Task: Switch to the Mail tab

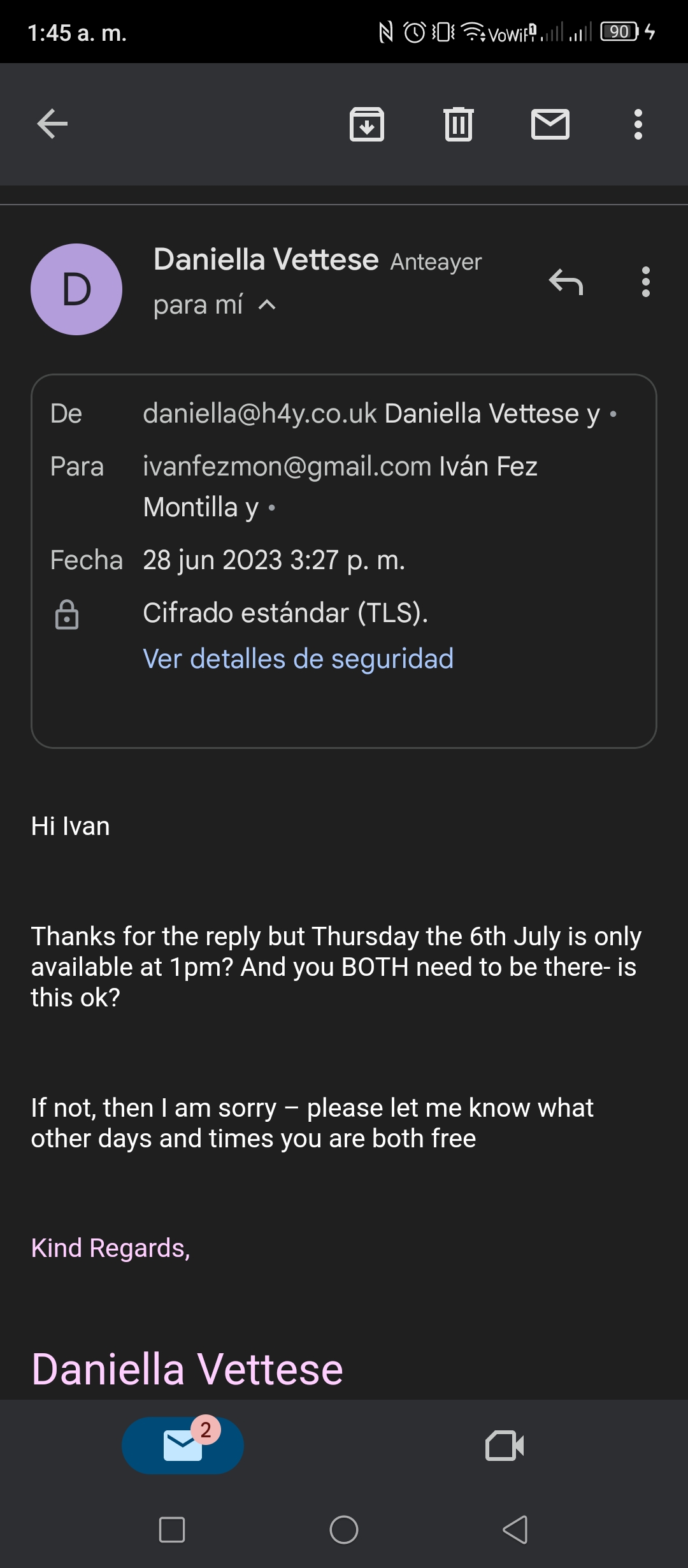Action: pos(183,1446)
